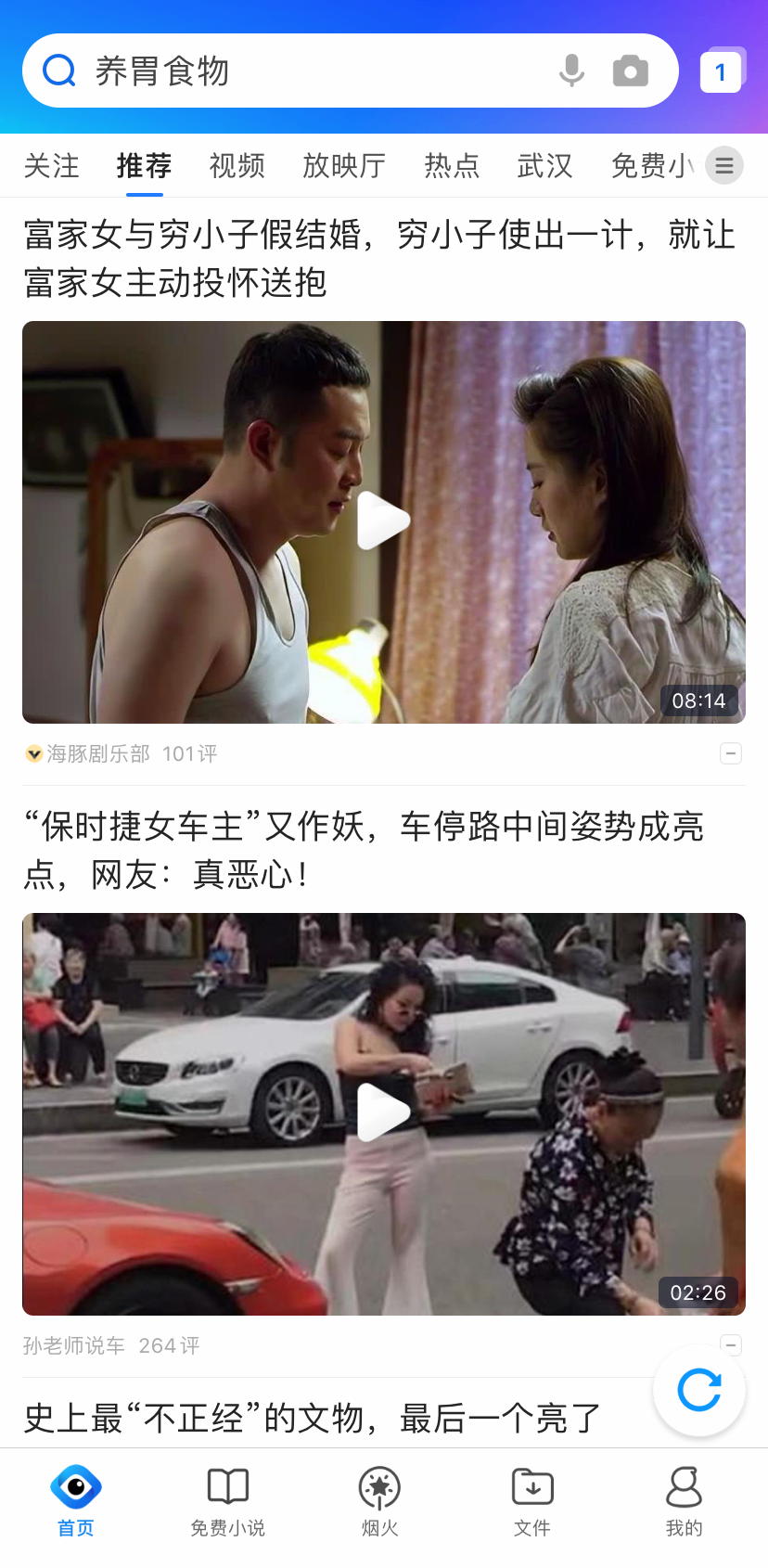Go to the 我的 profile tab
This screenshot has height=1568, width=768.
tap(684, 1501)
